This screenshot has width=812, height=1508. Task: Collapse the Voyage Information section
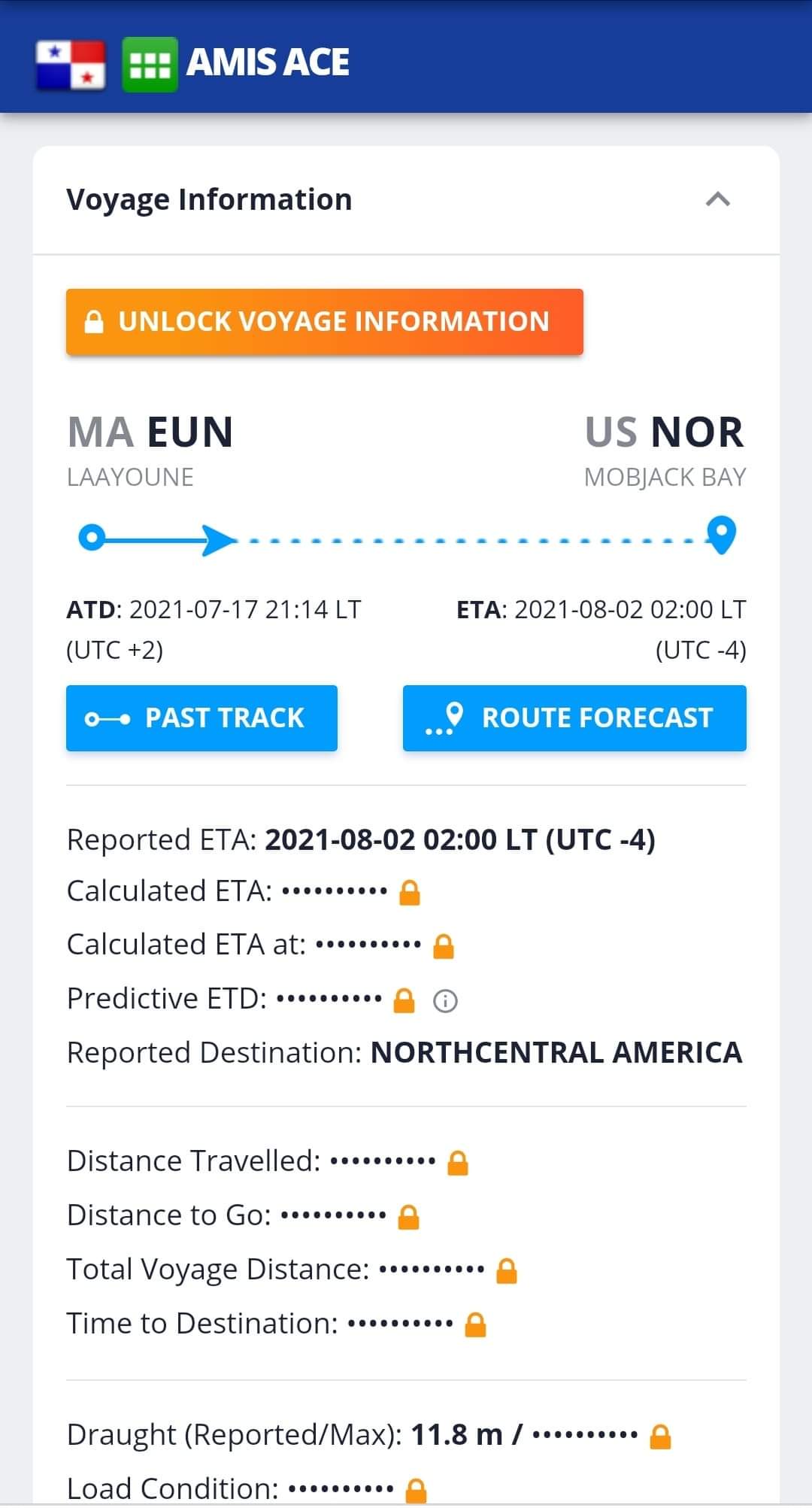(x=718, y=200)
